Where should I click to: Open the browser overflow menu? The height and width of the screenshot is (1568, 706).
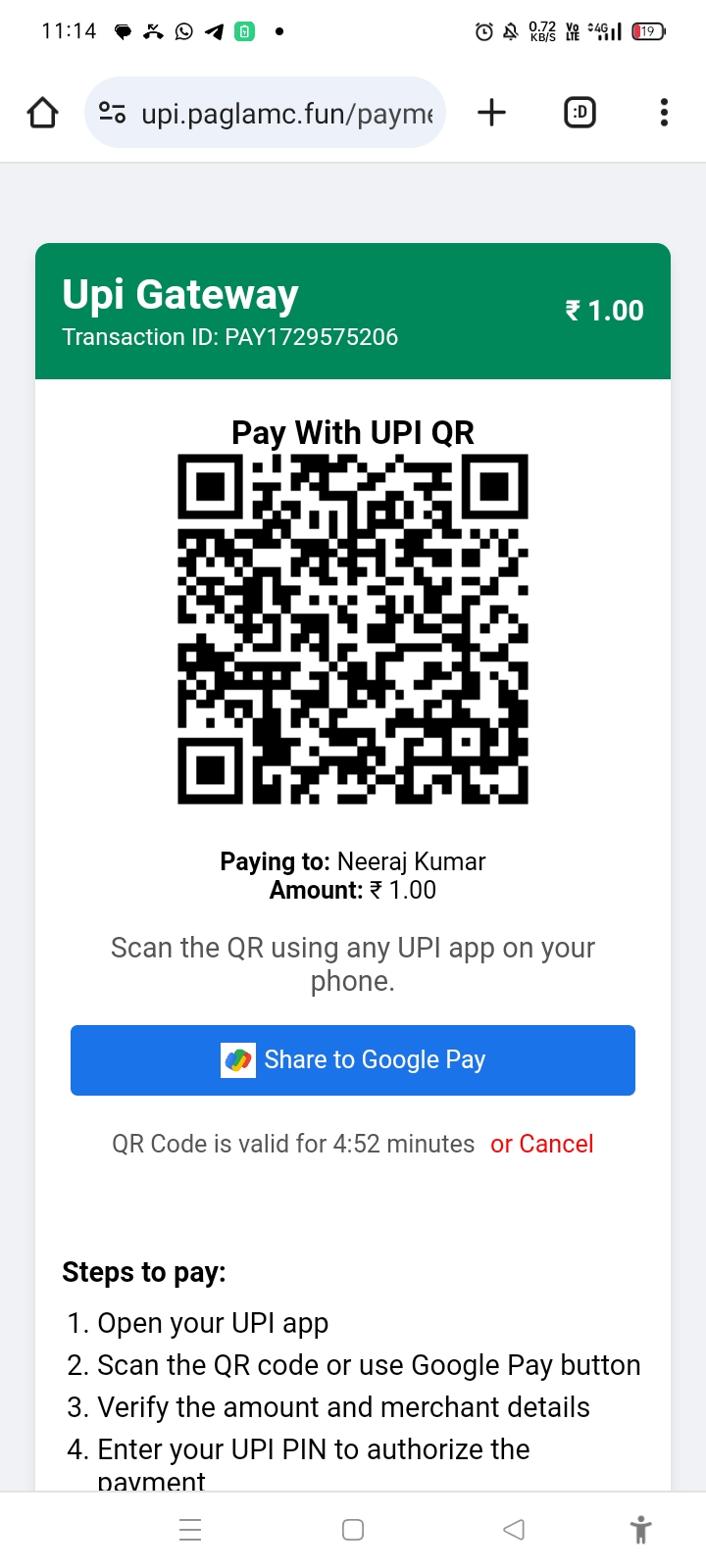point(664,113)
